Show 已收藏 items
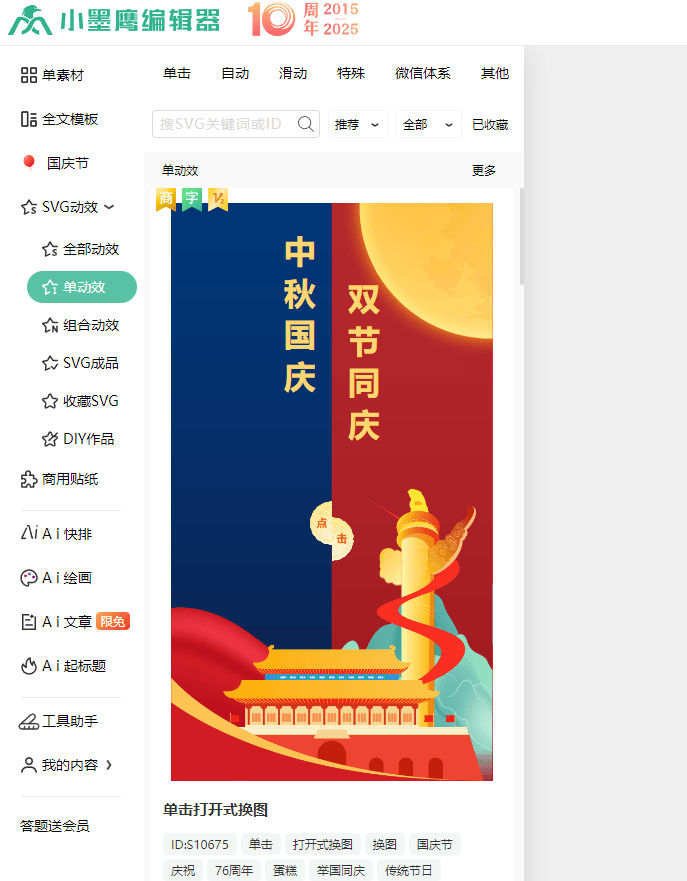 490,125
